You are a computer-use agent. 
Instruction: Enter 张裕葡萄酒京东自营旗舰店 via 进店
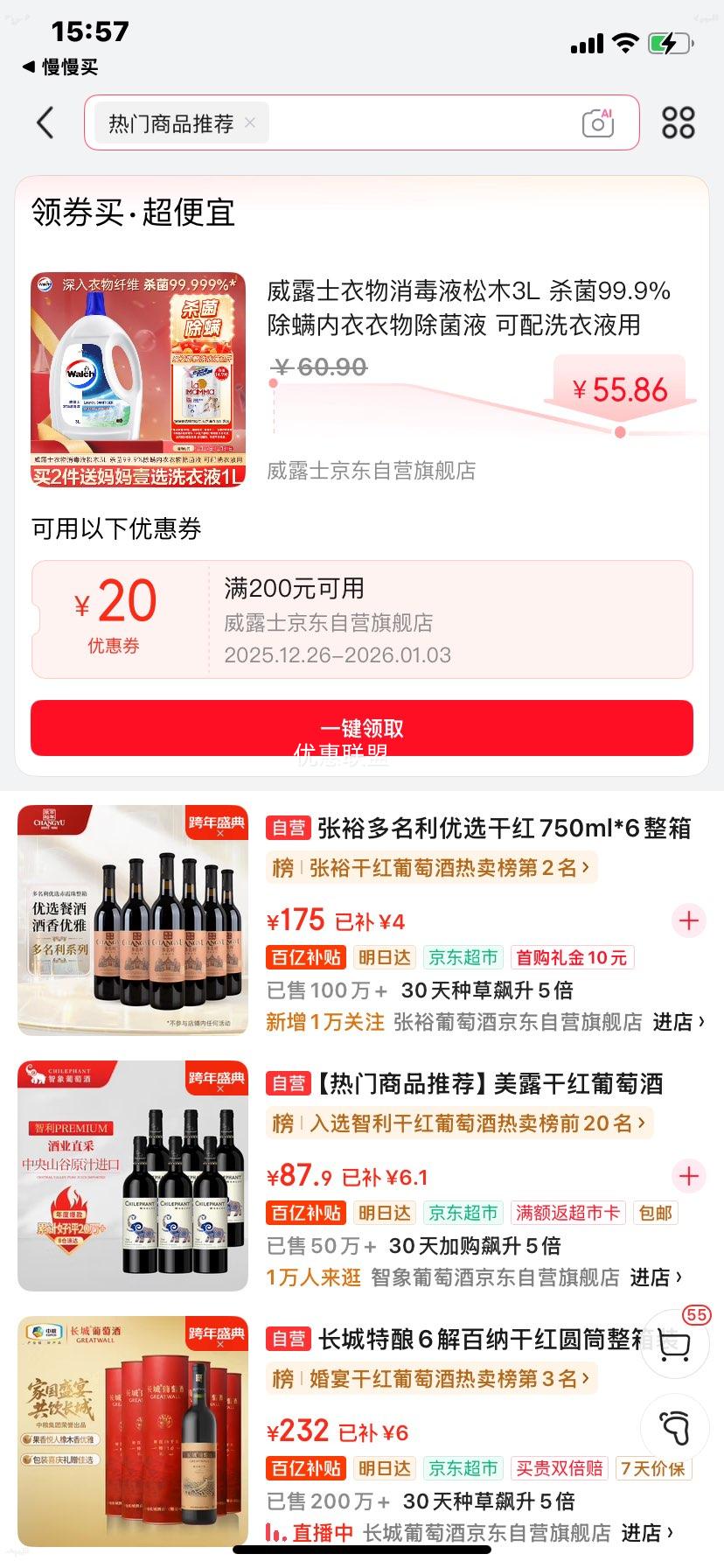pos(678,1022)
